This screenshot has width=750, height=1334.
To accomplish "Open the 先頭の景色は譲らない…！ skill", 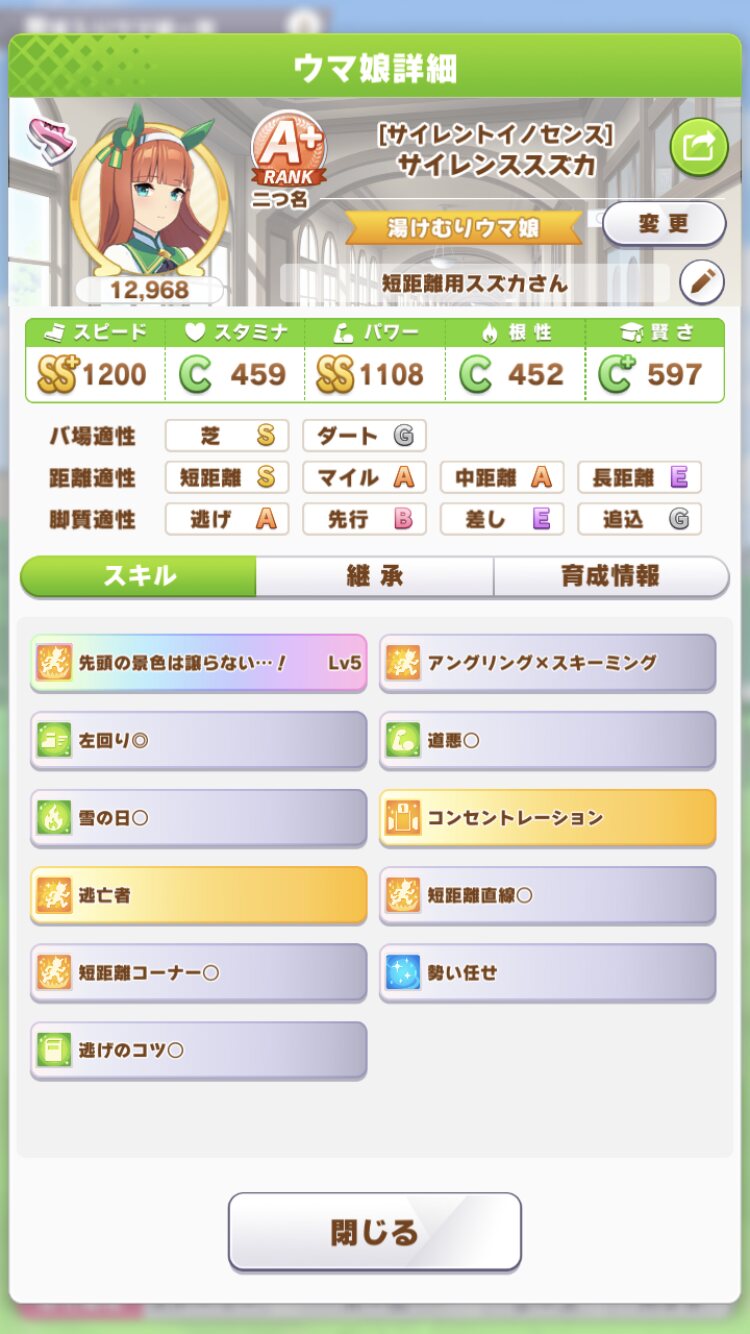I will point(198,662).
